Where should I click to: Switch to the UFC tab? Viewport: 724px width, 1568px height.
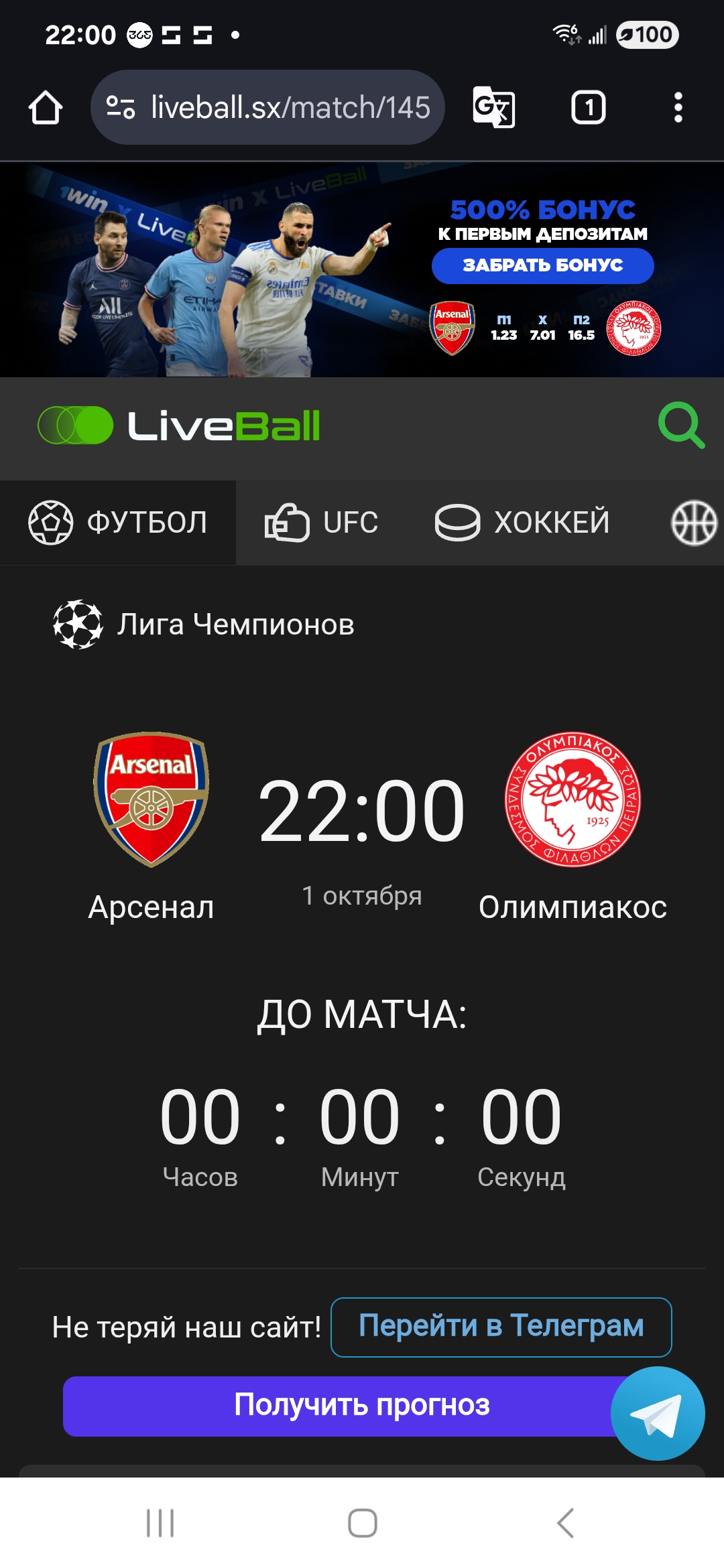tap(322, 523)
